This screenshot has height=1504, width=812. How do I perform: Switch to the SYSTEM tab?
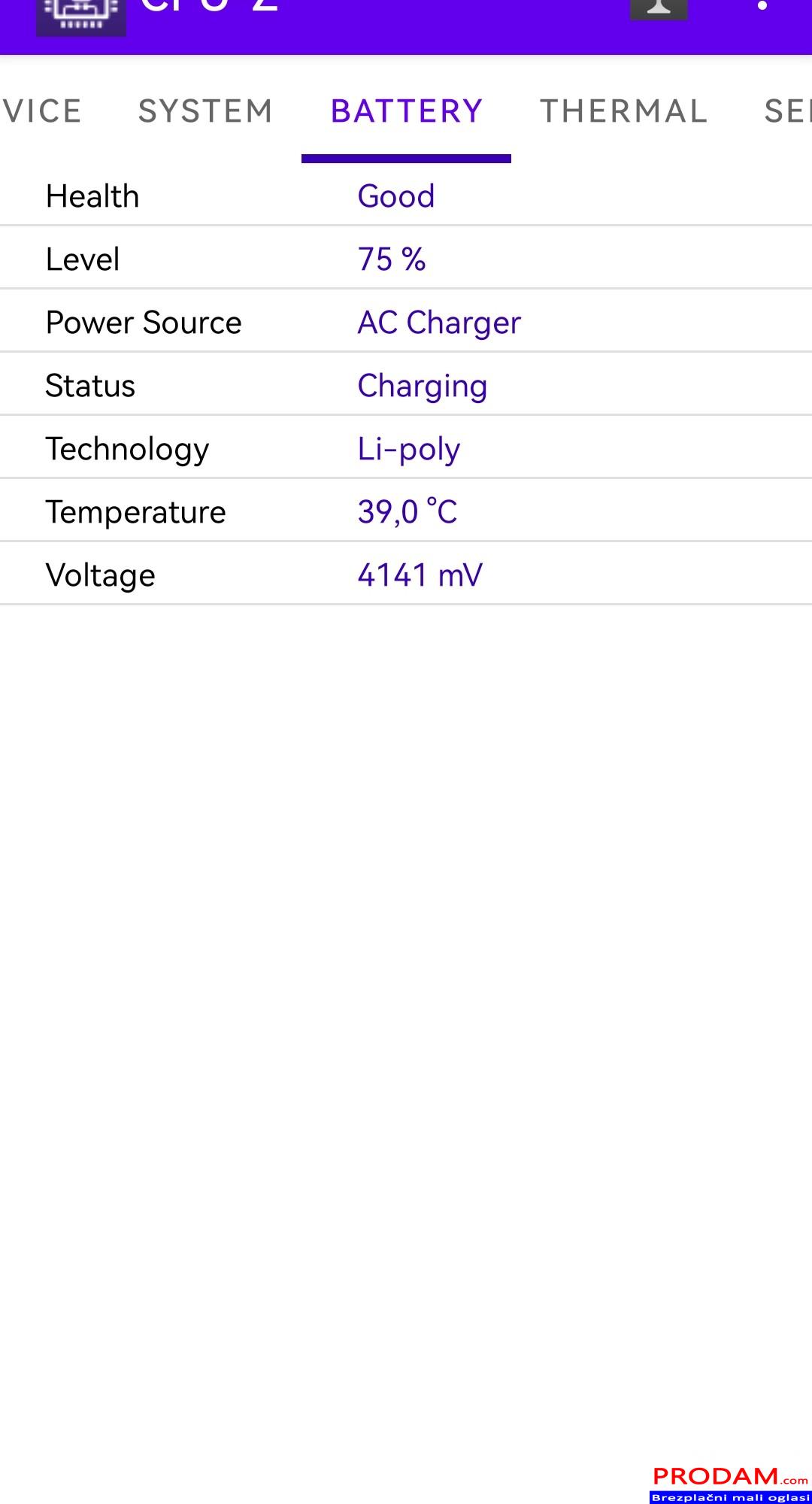[205, 111]
